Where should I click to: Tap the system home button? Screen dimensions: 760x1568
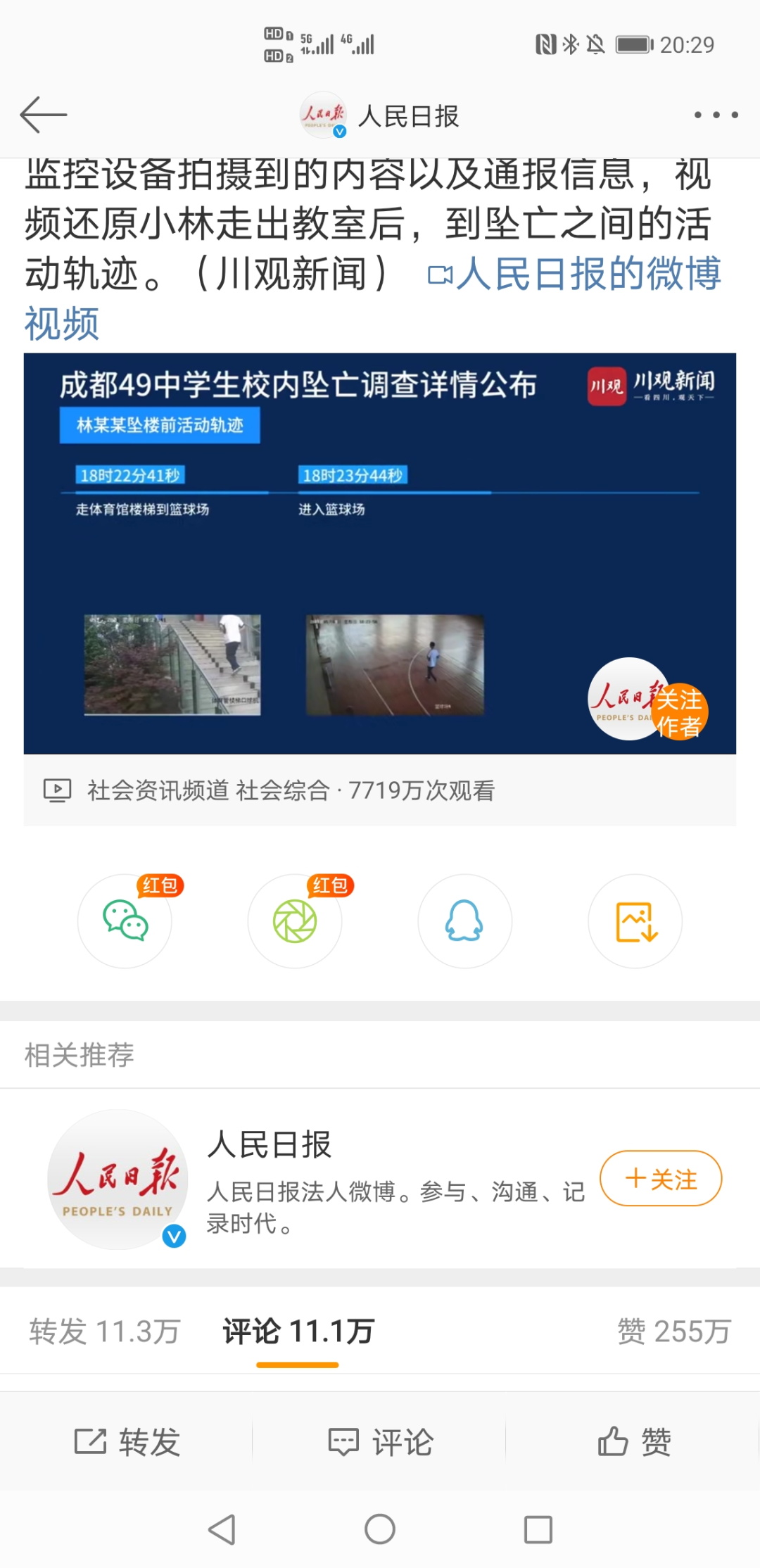[x=380, y=1529]
